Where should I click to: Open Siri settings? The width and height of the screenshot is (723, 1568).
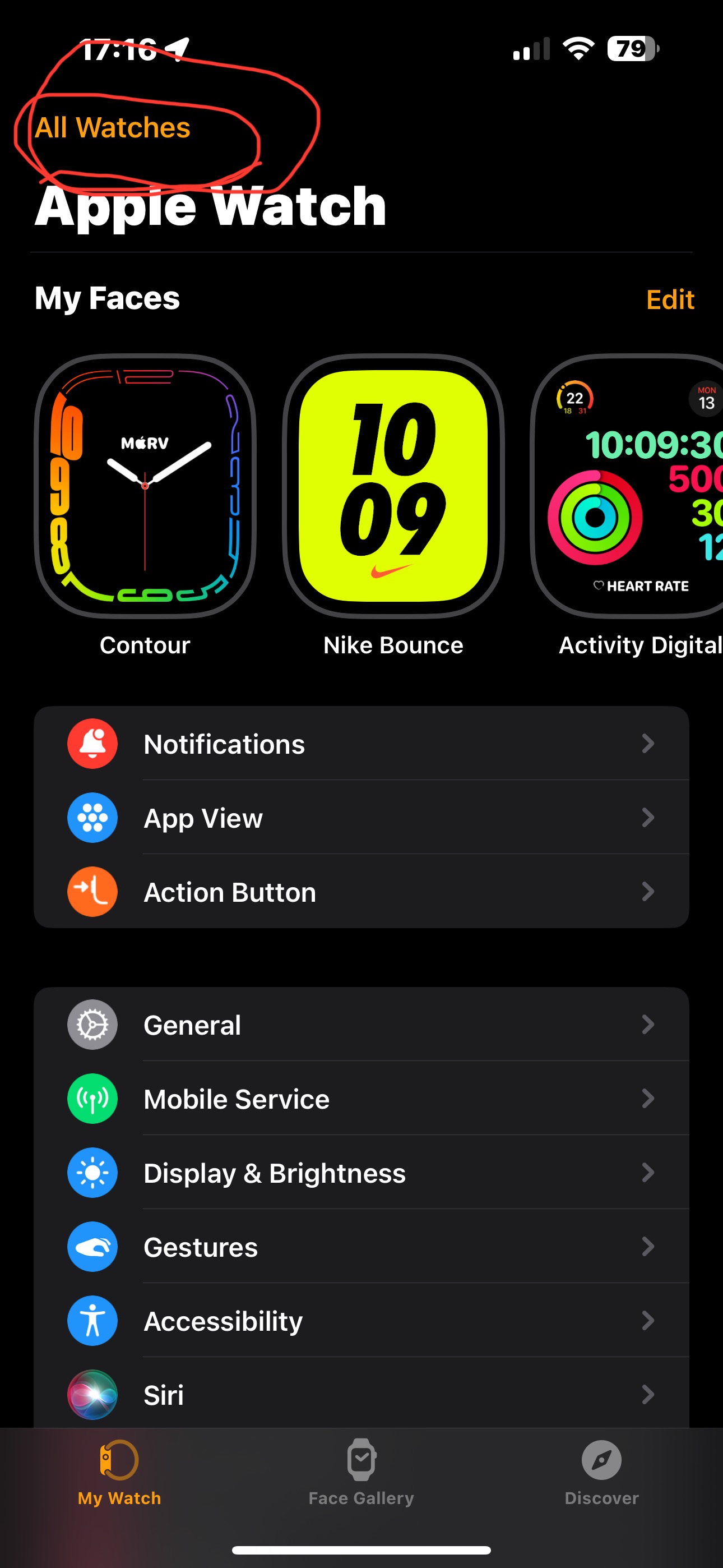(x=361, y=1395)
